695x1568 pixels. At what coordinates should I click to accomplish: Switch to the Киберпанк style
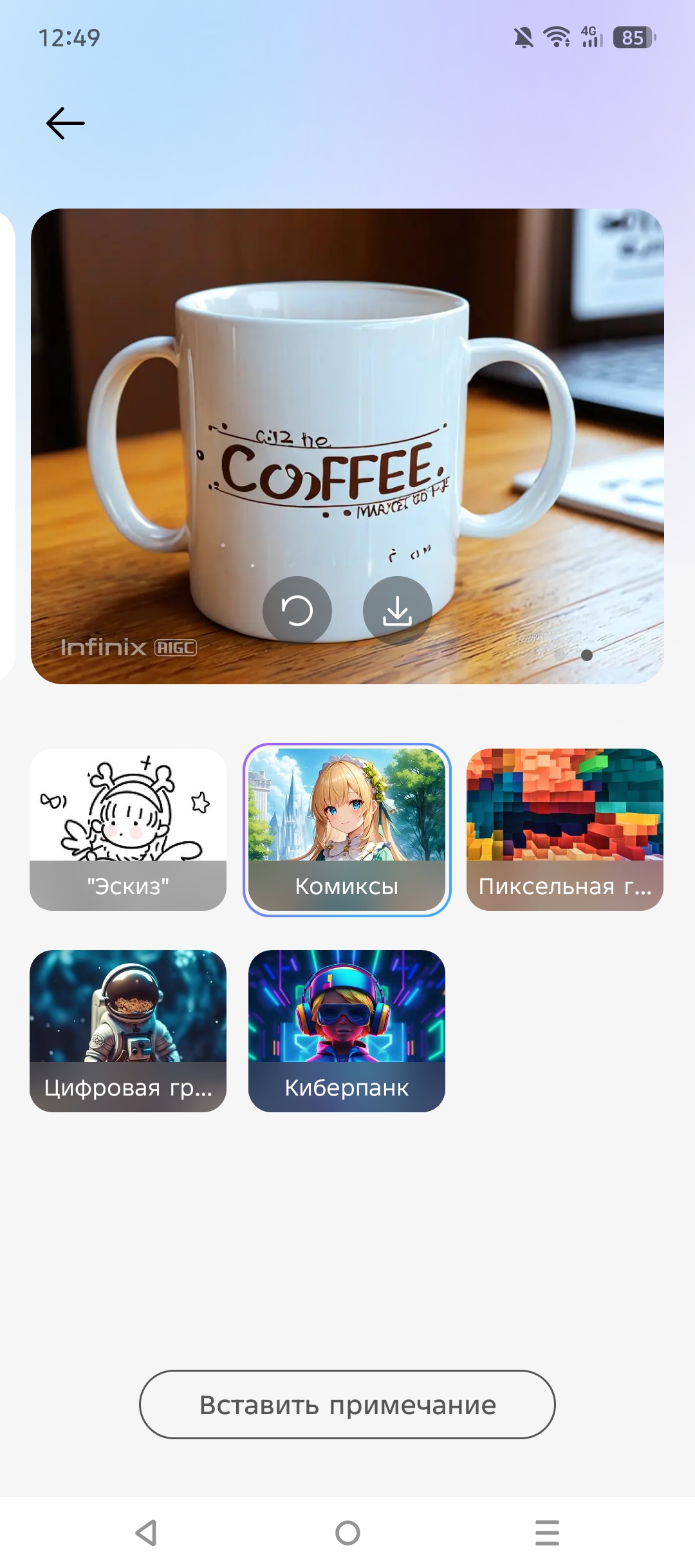(347, 1031)
